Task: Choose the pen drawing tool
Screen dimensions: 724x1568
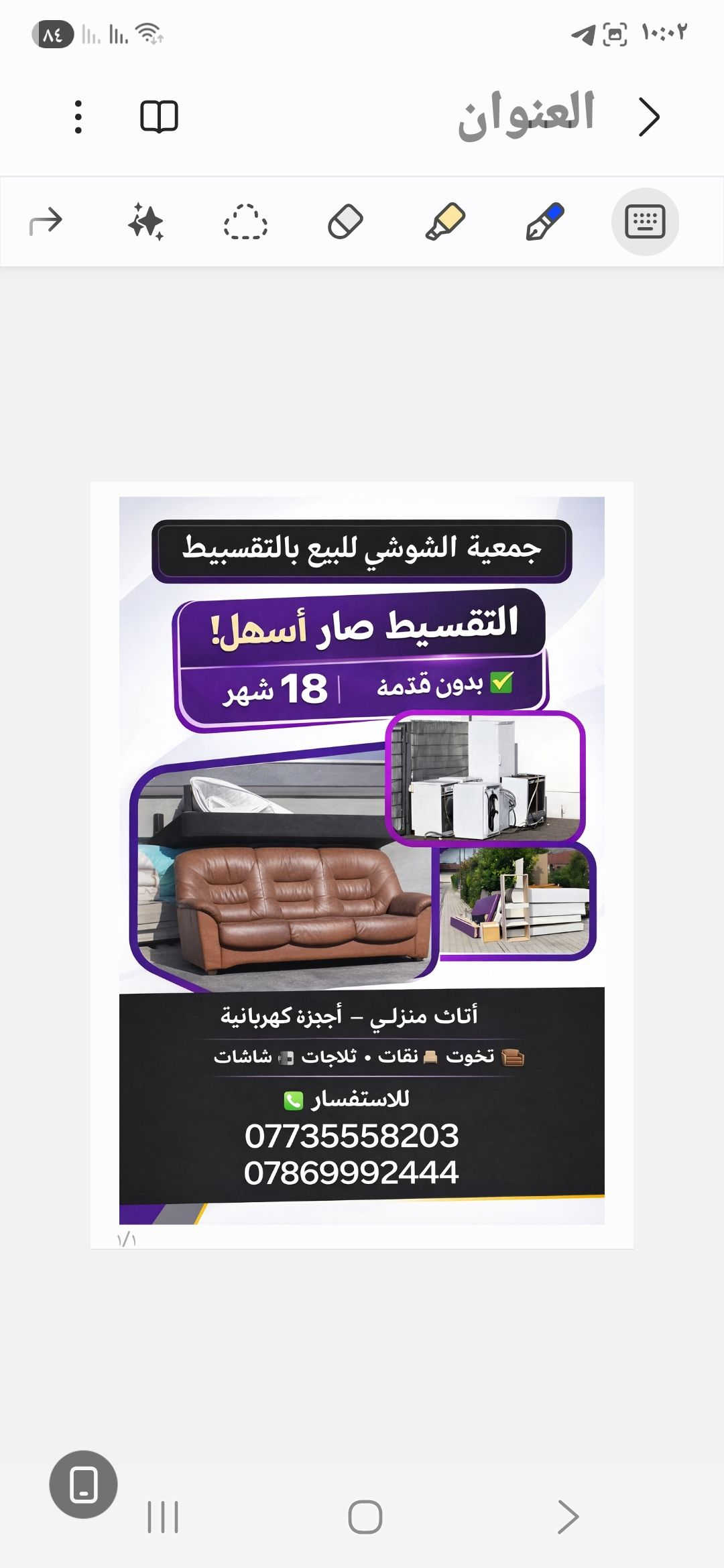Action: (x=545, y=222)
